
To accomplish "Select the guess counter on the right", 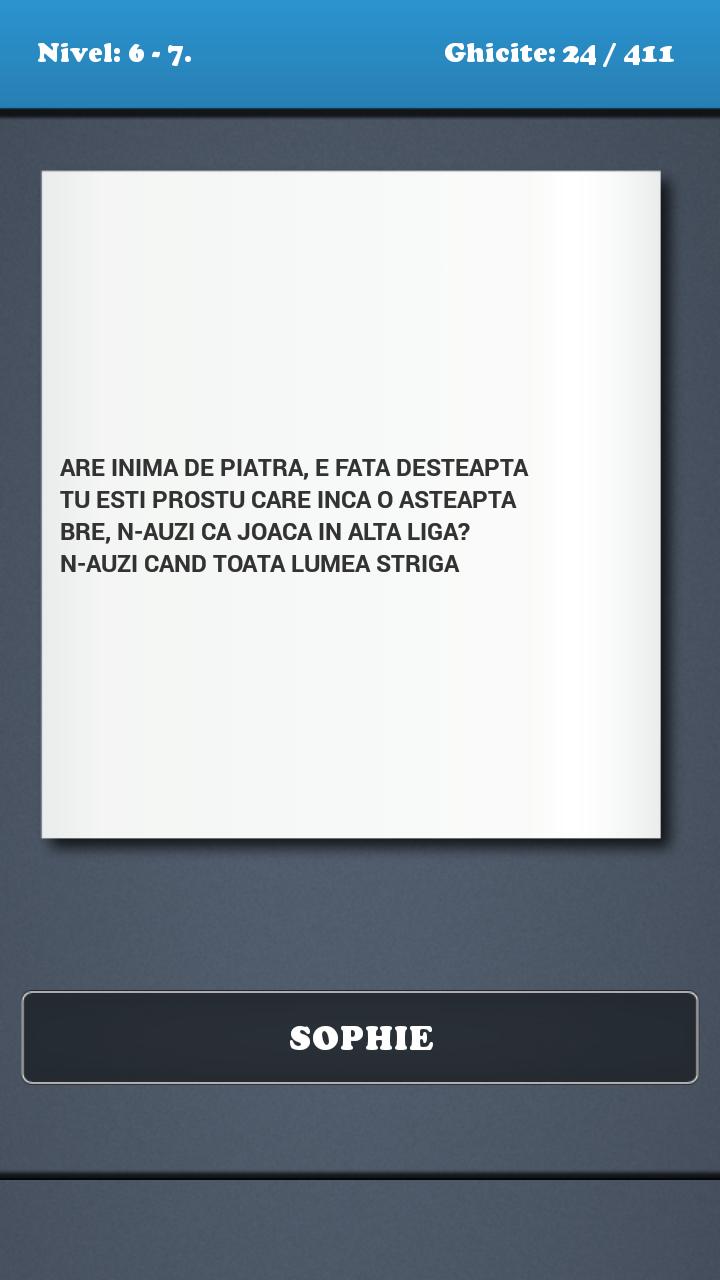I will pos(560,52).
